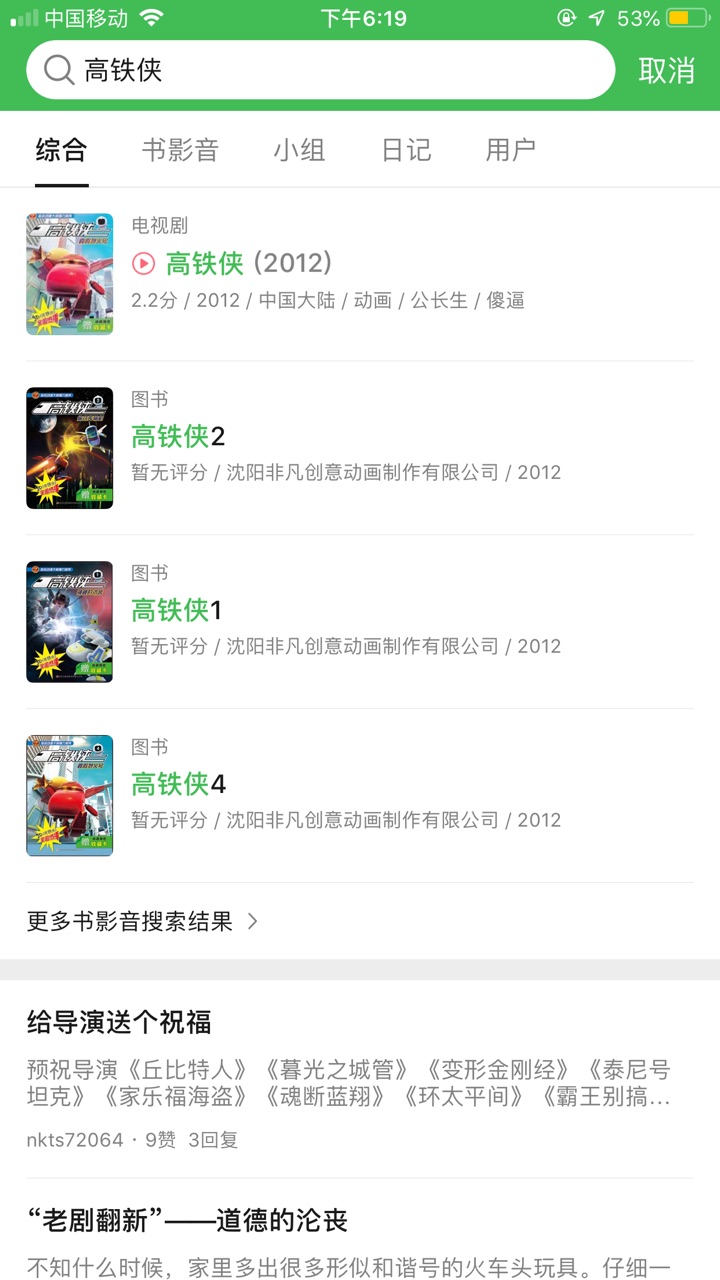Tap the search field containing 高铁侠
720x1280 pixels.
[x=320, y=70]
